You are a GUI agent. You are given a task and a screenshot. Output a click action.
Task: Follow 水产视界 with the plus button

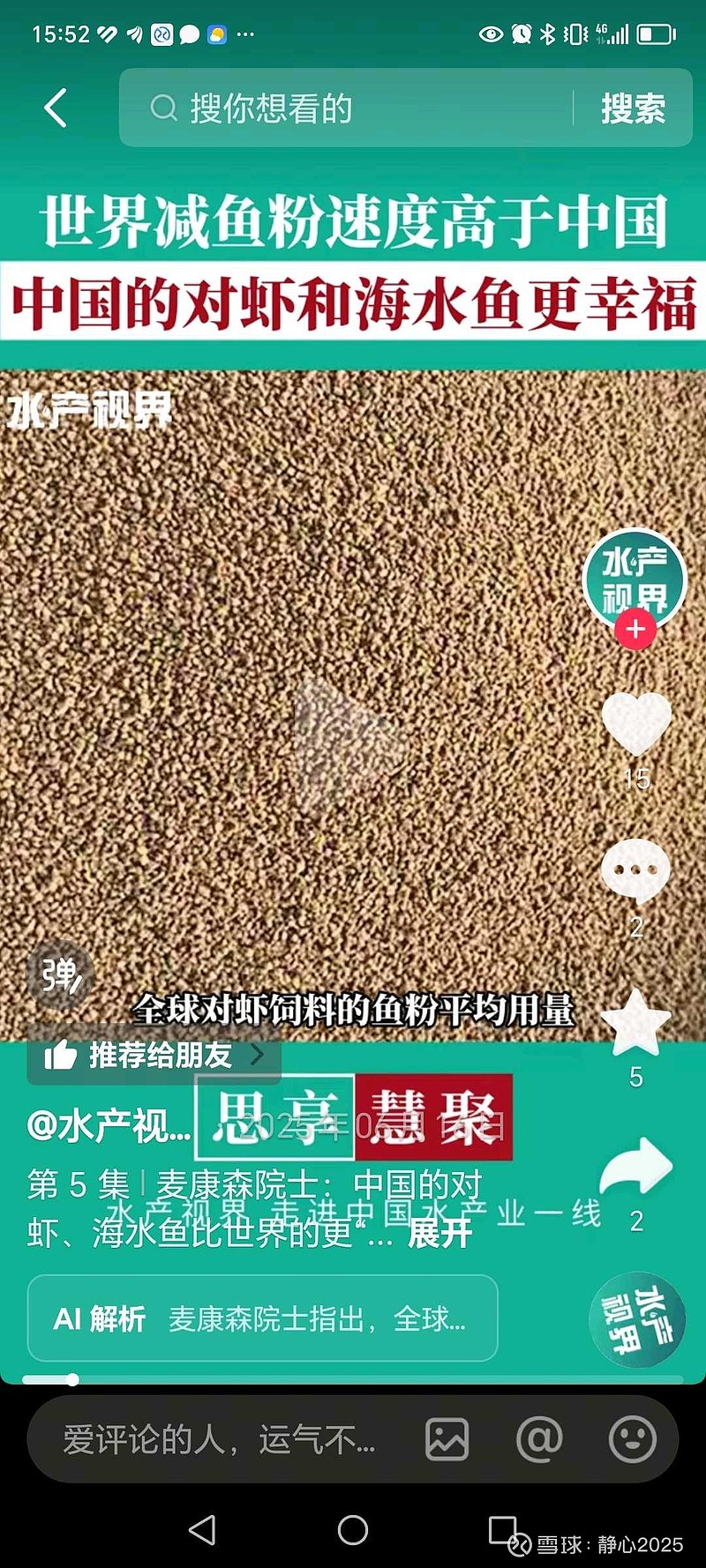(x=637, y=628)
